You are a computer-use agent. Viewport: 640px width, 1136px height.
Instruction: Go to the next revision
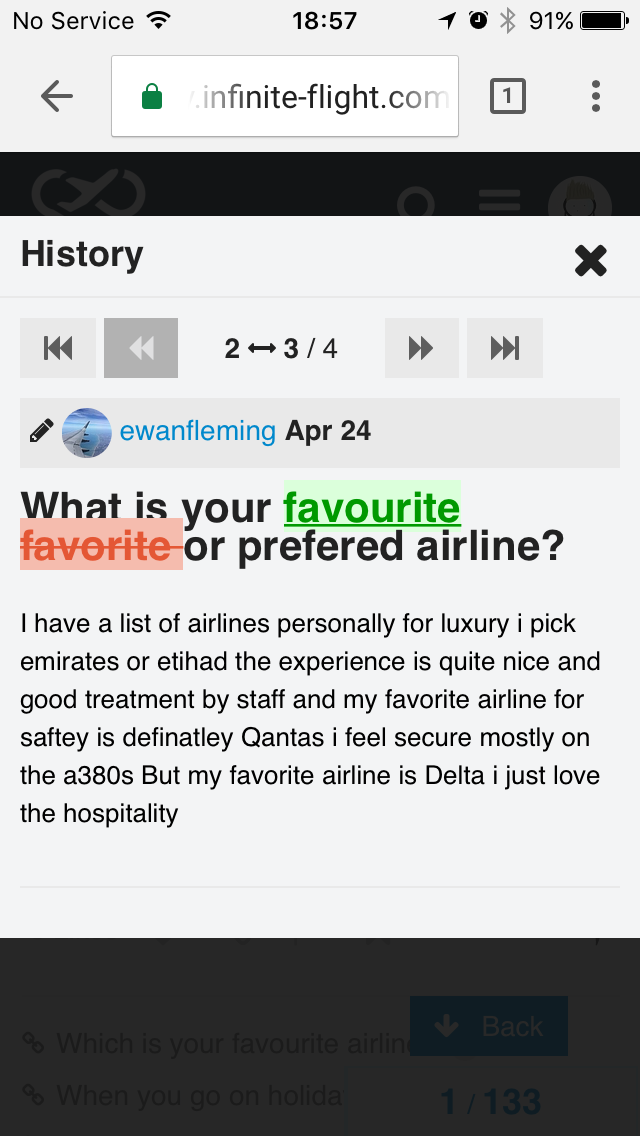point(421,348)
